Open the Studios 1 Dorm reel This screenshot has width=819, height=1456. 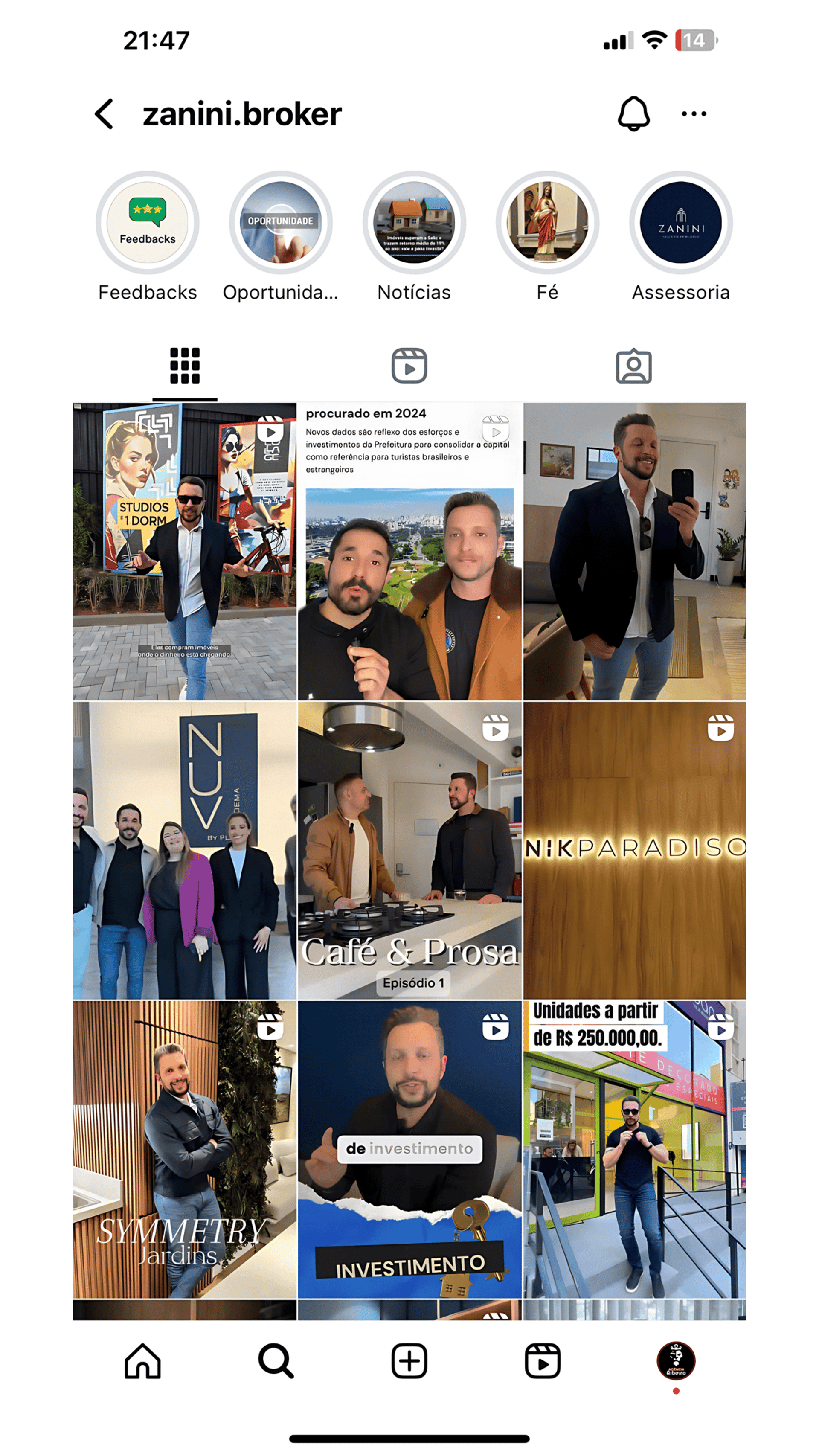(184, 552)
